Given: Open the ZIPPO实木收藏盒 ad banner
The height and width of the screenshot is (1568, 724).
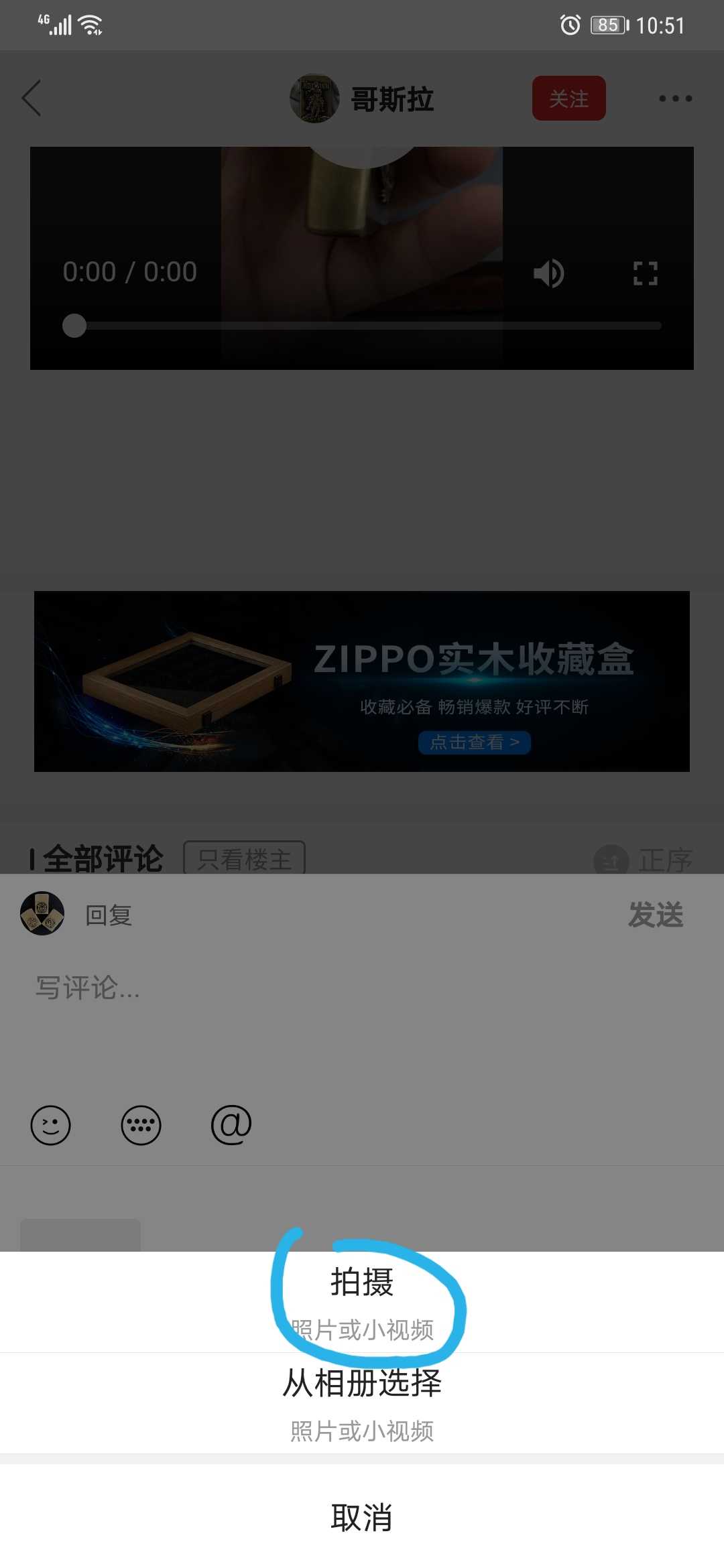Looking at the screenshot, I should [x=362, y=681].
